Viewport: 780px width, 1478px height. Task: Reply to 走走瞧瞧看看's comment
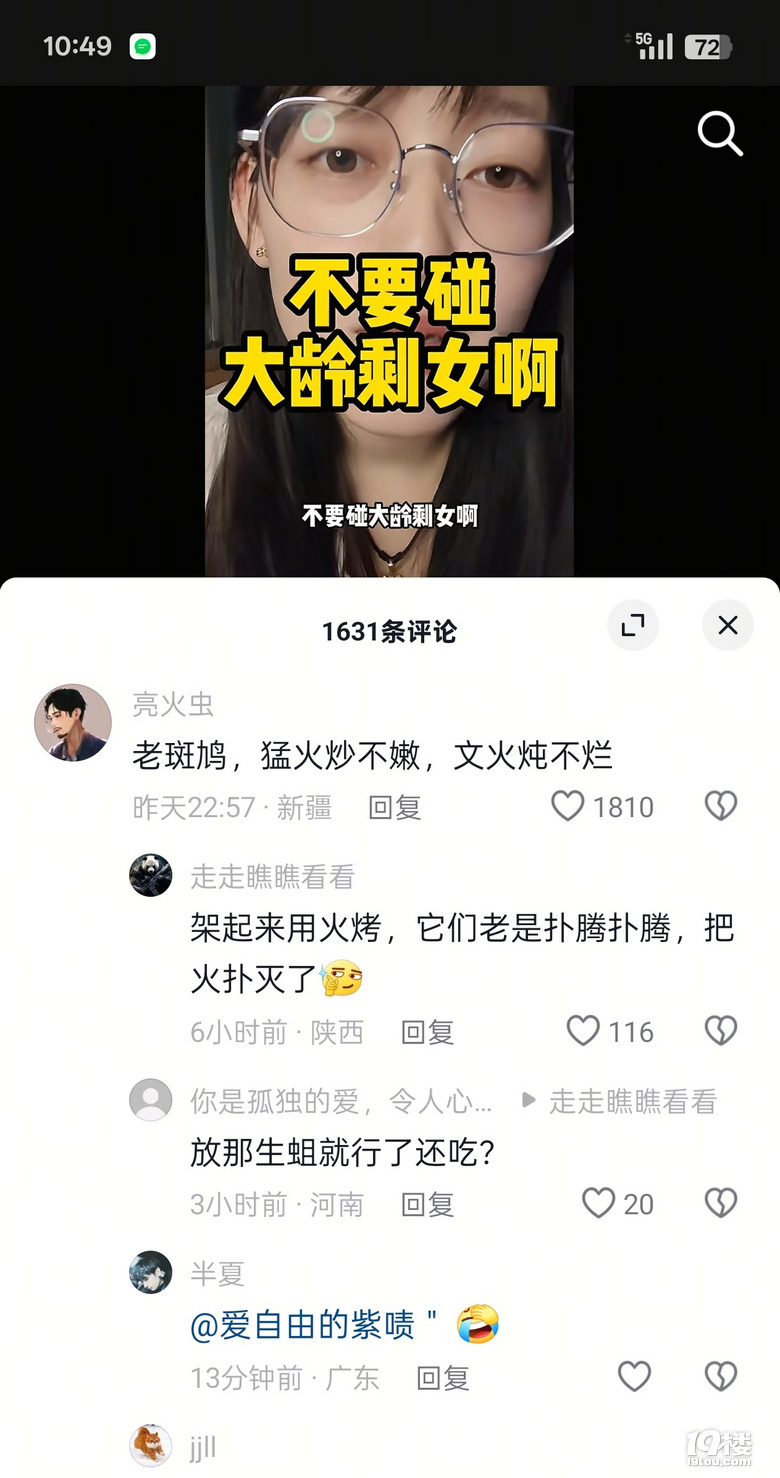[428, 1032]
